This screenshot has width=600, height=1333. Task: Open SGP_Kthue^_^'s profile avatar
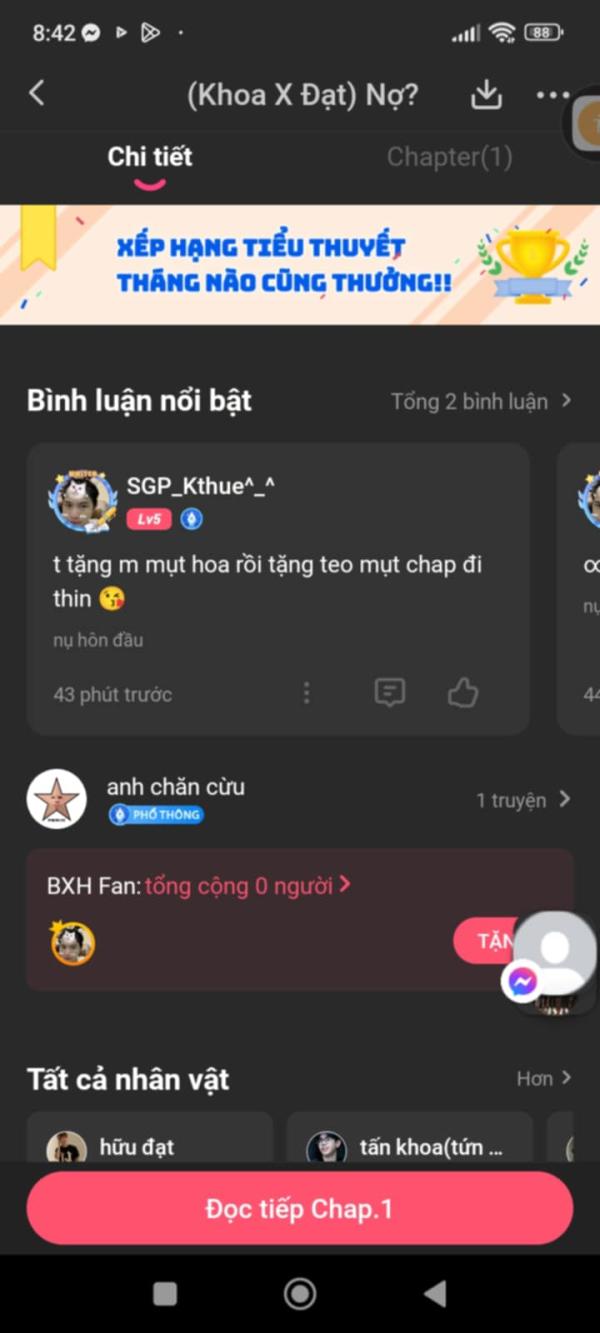tap(82, 501)
